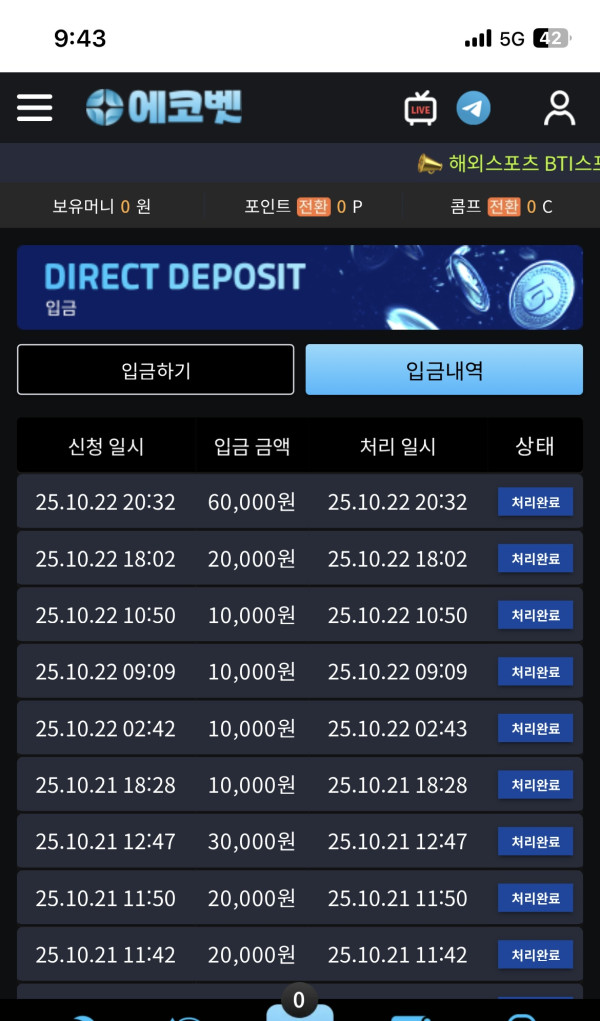The width and height of the screenshot is (600, 1021).
Task: Open the user profile icon
Action: pyautogui.click(x=559, y=108)
